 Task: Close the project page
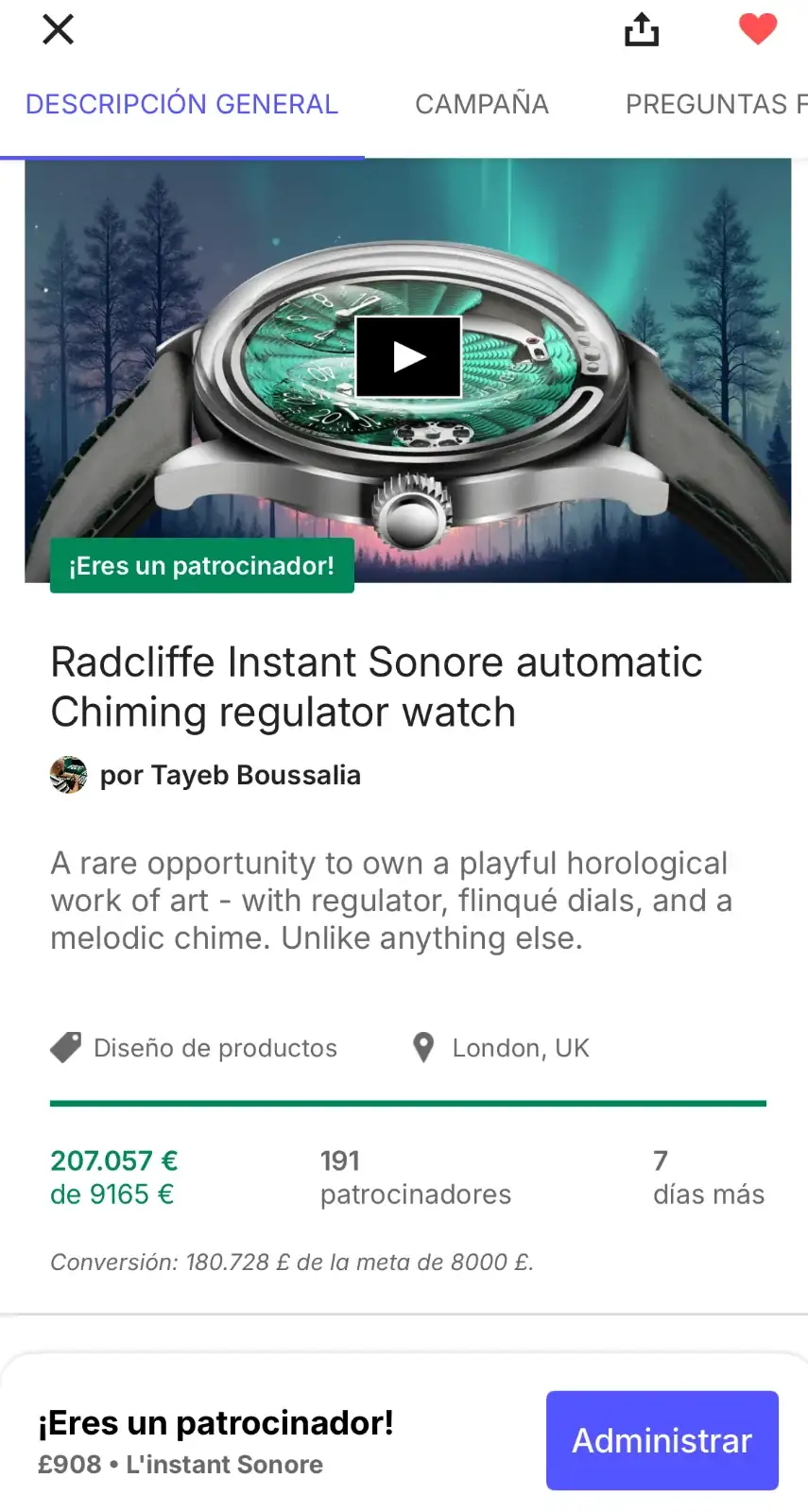tap(58, 30)
